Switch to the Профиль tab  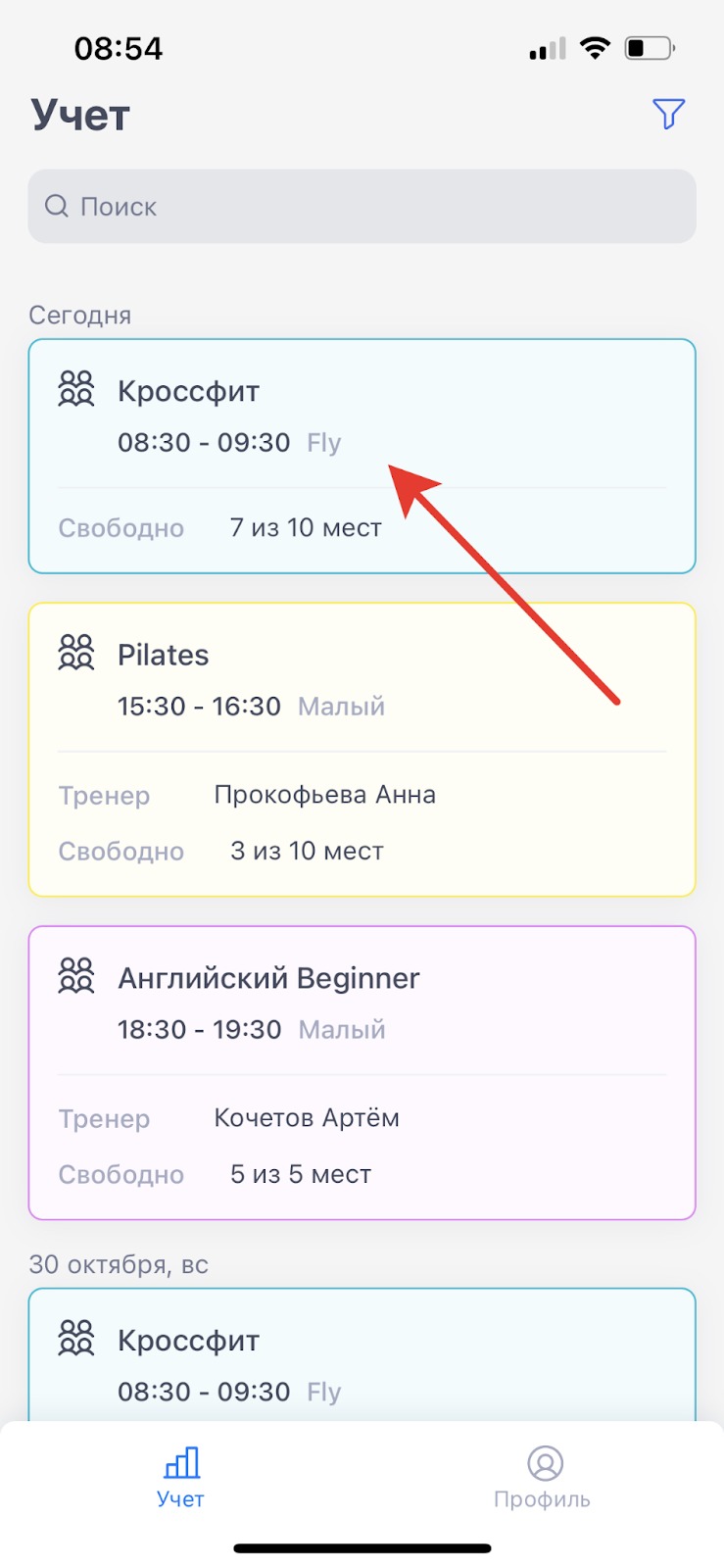(x=543, y=1477)
